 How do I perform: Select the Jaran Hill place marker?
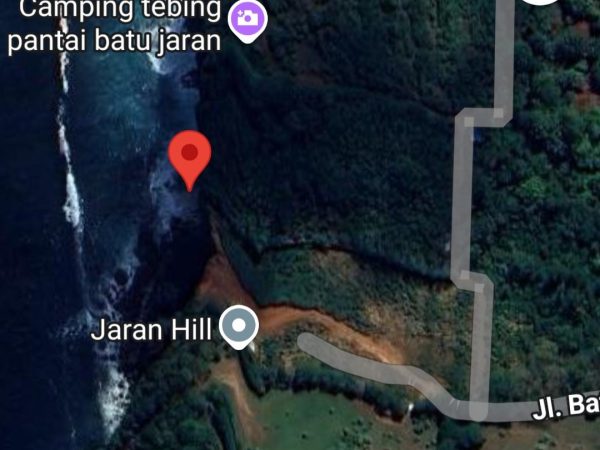pos(238,326)
